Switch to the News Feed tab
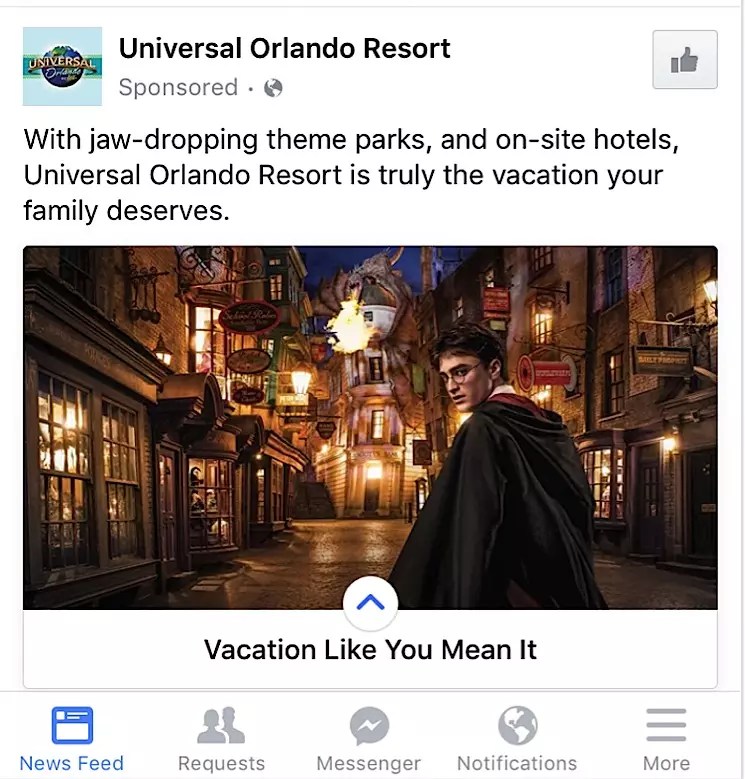This screenshot has height=779, width=745. [x=72, y=739]
